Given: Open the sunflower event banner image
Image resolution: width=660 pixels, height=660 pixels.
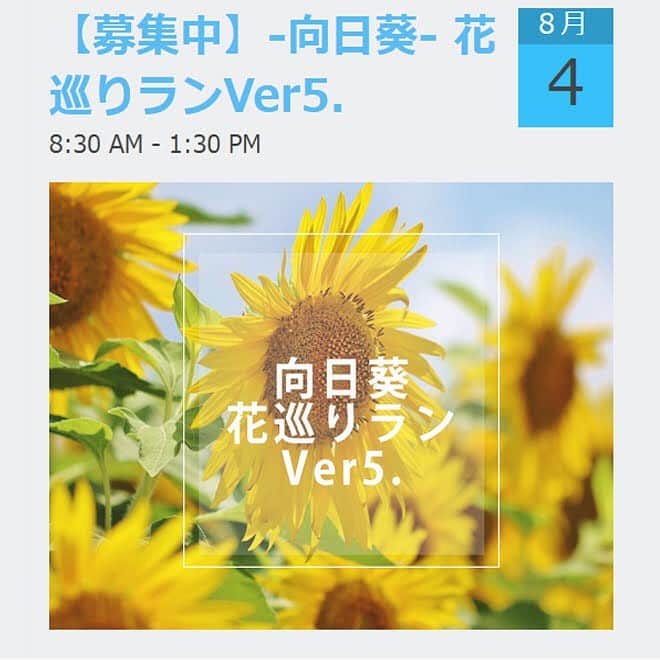Looking at the screenshot, I should pyautogui.click(x=331, y=405).
